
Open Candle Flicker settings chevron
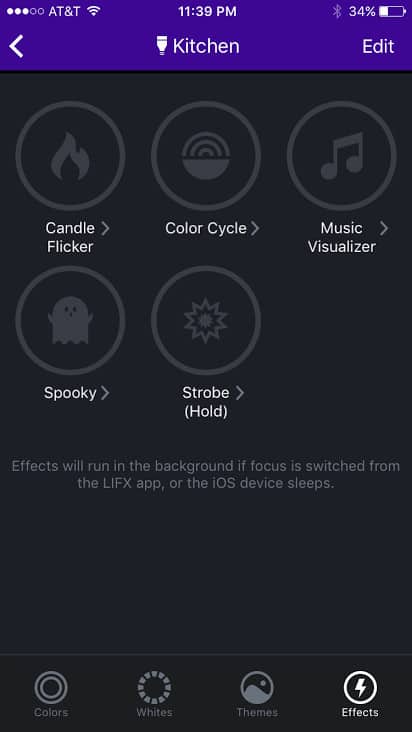105,228
